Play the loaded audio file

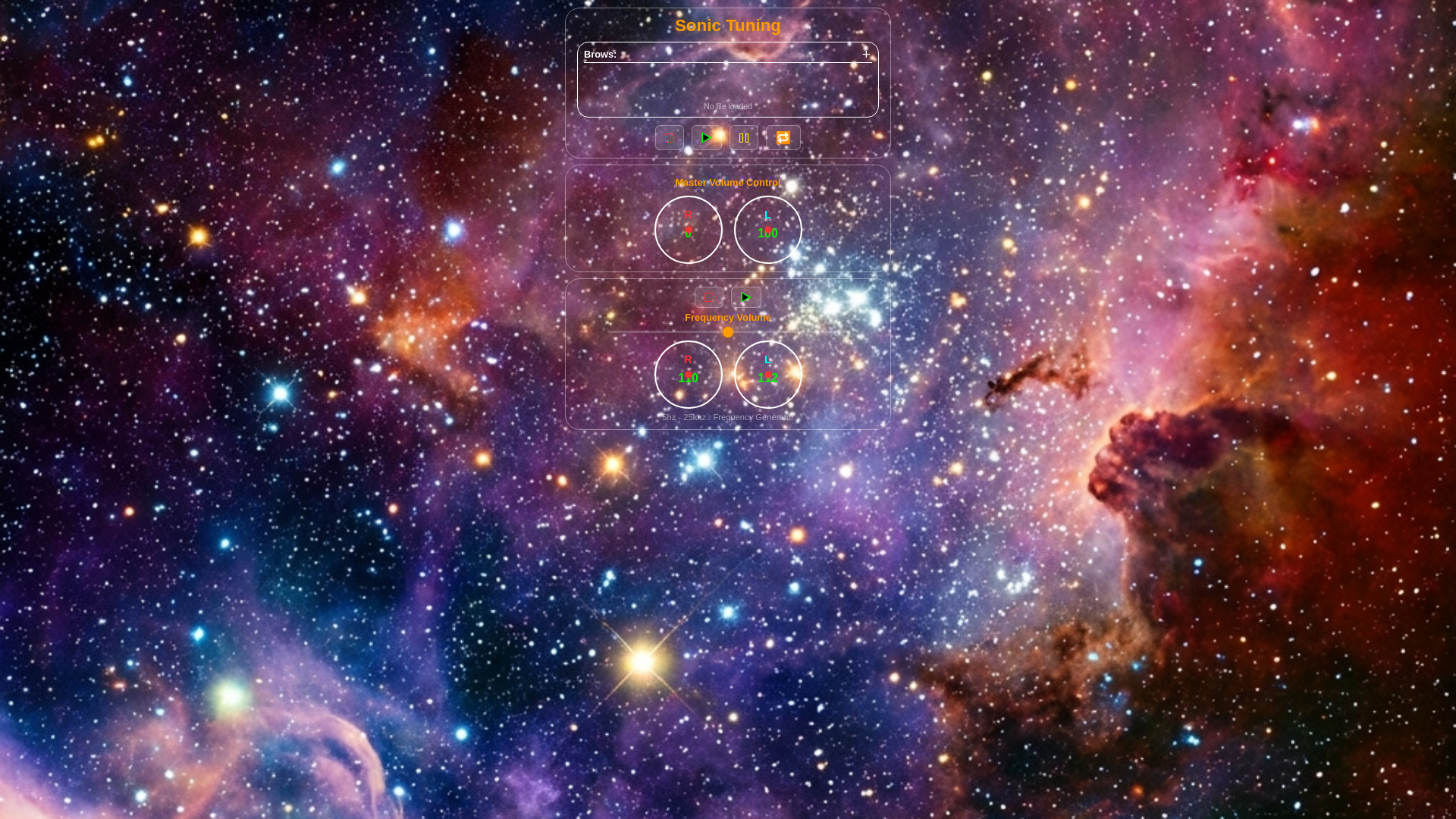(706, 138)
